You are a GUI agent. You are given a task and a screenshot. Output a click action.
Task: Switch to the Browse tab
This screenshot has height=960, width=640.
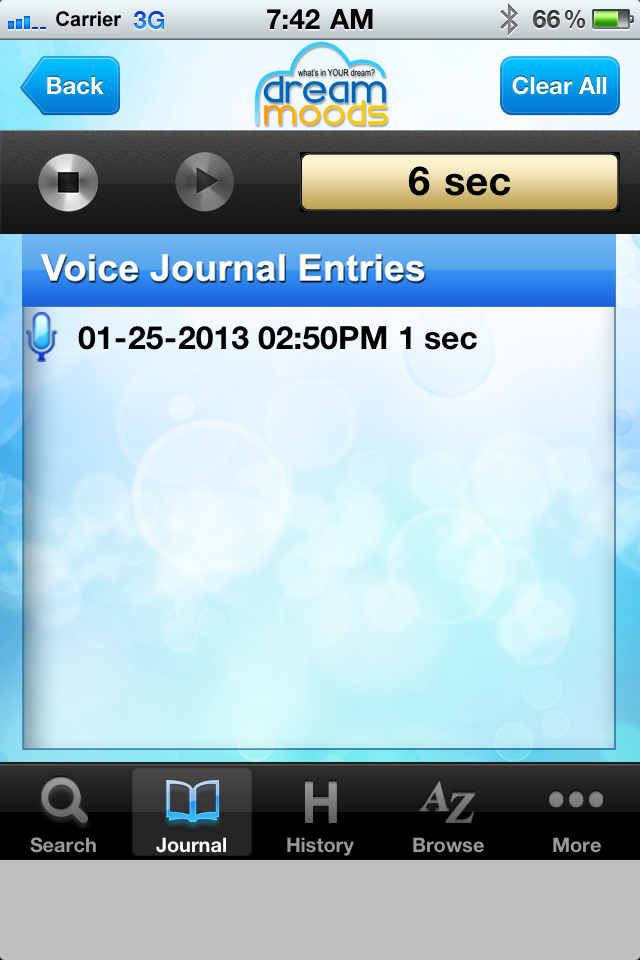point(448,815)
